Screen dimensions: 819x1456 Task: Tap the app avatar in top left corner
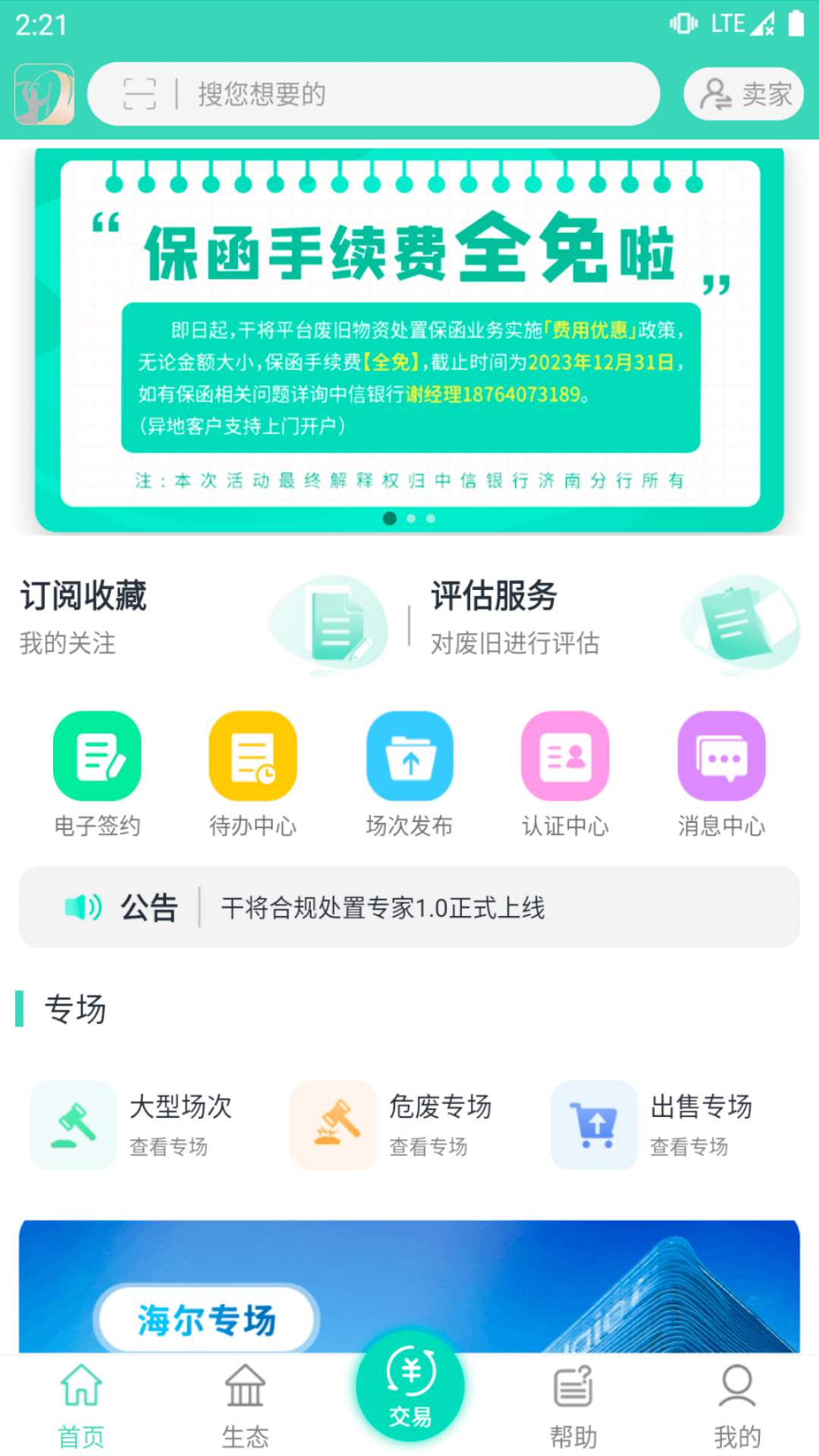point(44,94)
